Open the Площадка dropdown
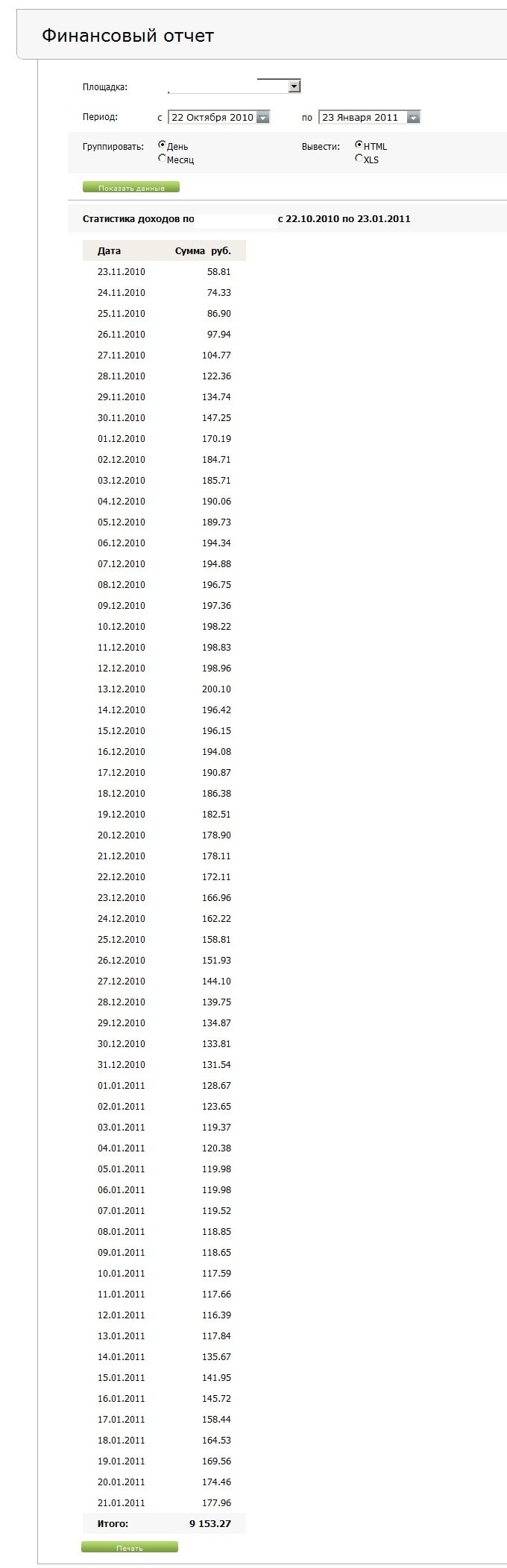507x1568 pixels. click(x=294, y=86)
